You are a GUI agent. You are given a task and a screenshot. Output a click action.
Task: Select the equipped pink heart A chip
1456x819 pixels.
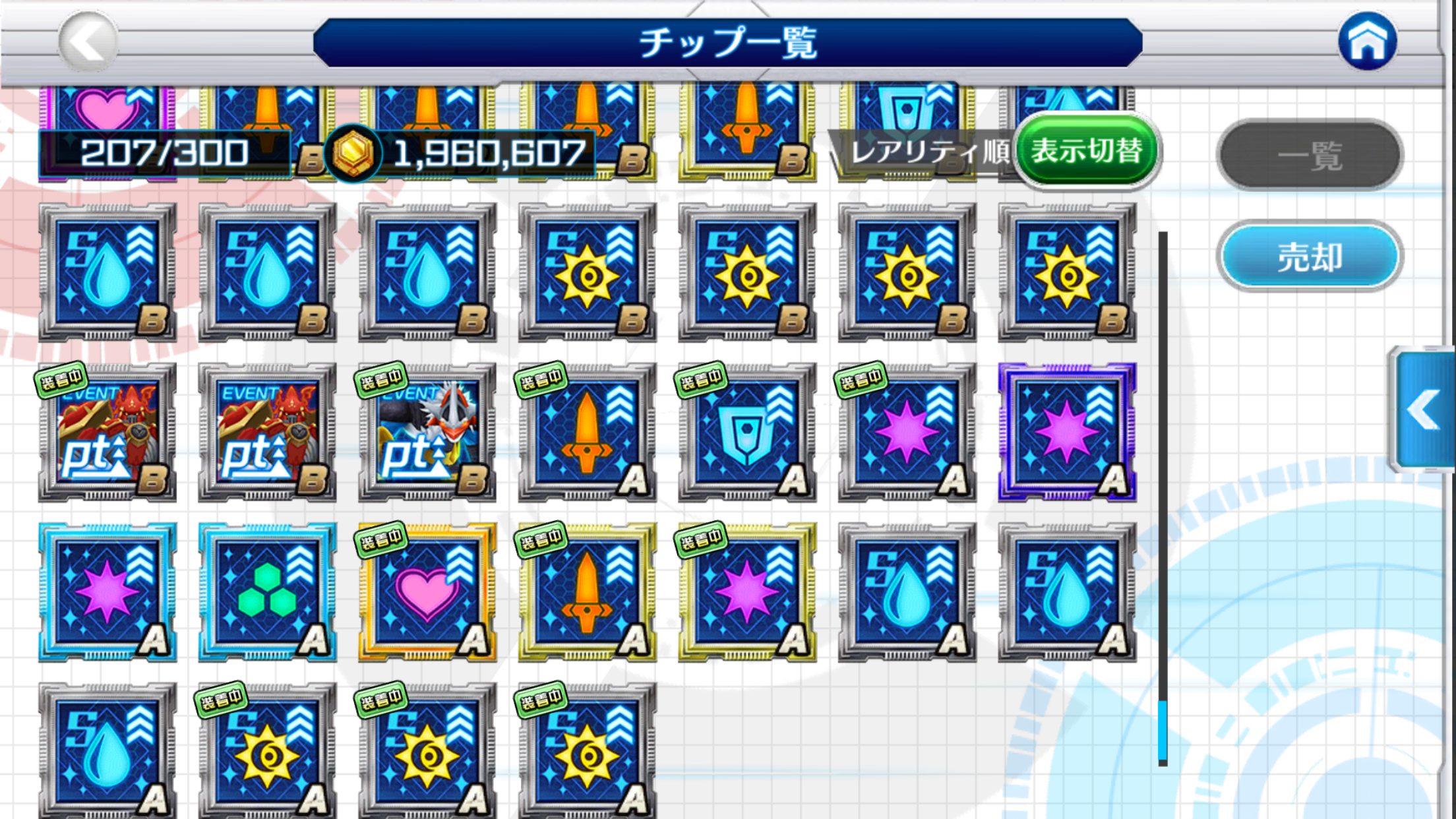tap(427, 592)
